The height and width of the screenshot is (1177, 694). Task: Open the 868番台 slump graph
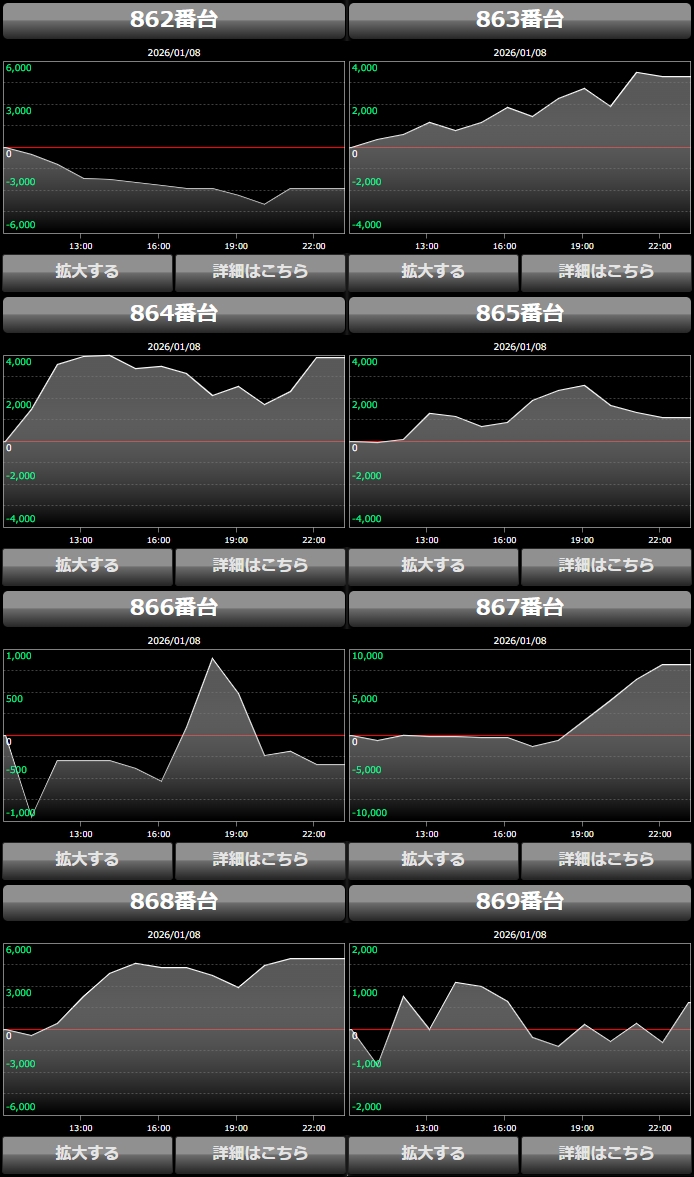click(174, 1029)
